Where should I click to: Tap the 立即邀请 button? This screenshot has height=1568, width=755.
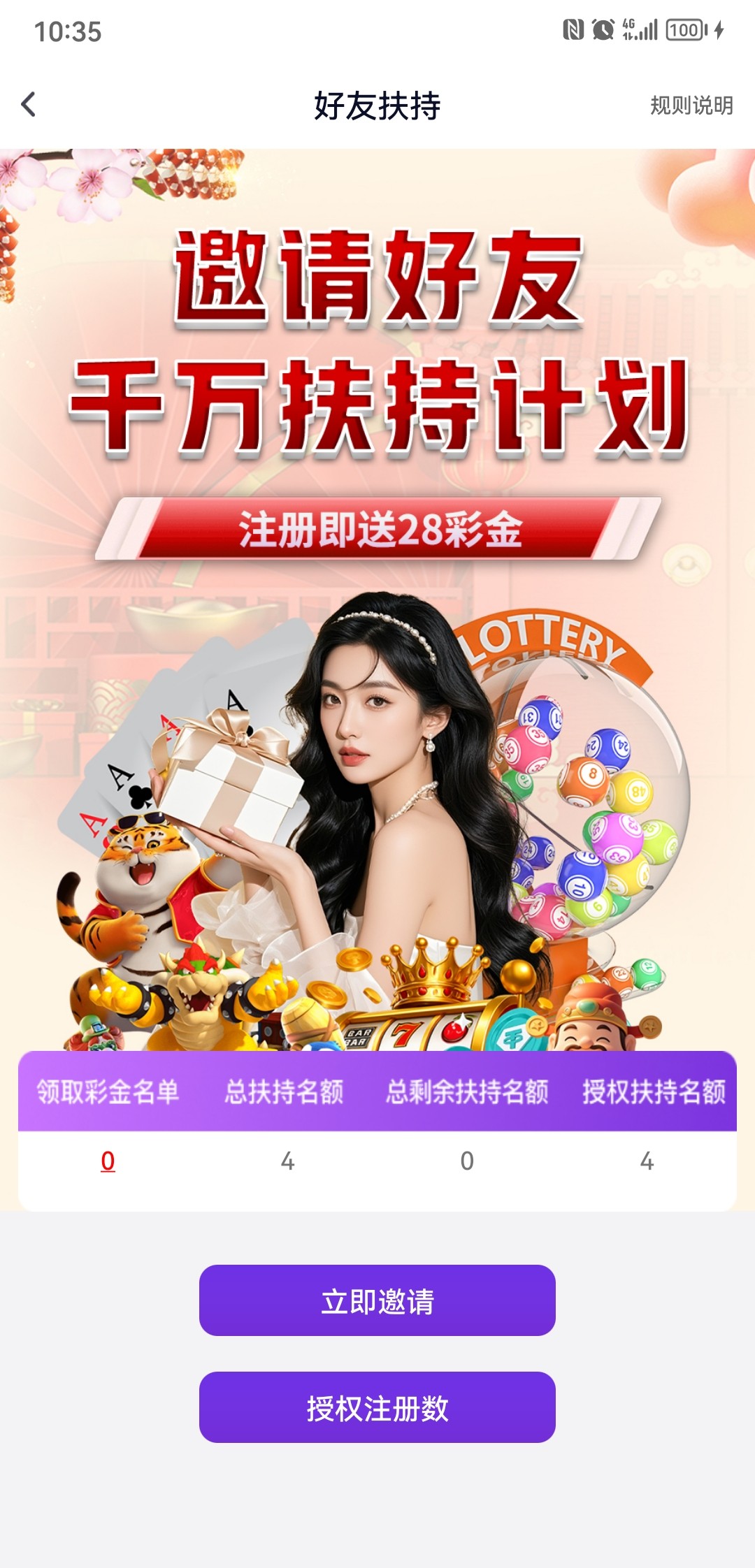377,1300
